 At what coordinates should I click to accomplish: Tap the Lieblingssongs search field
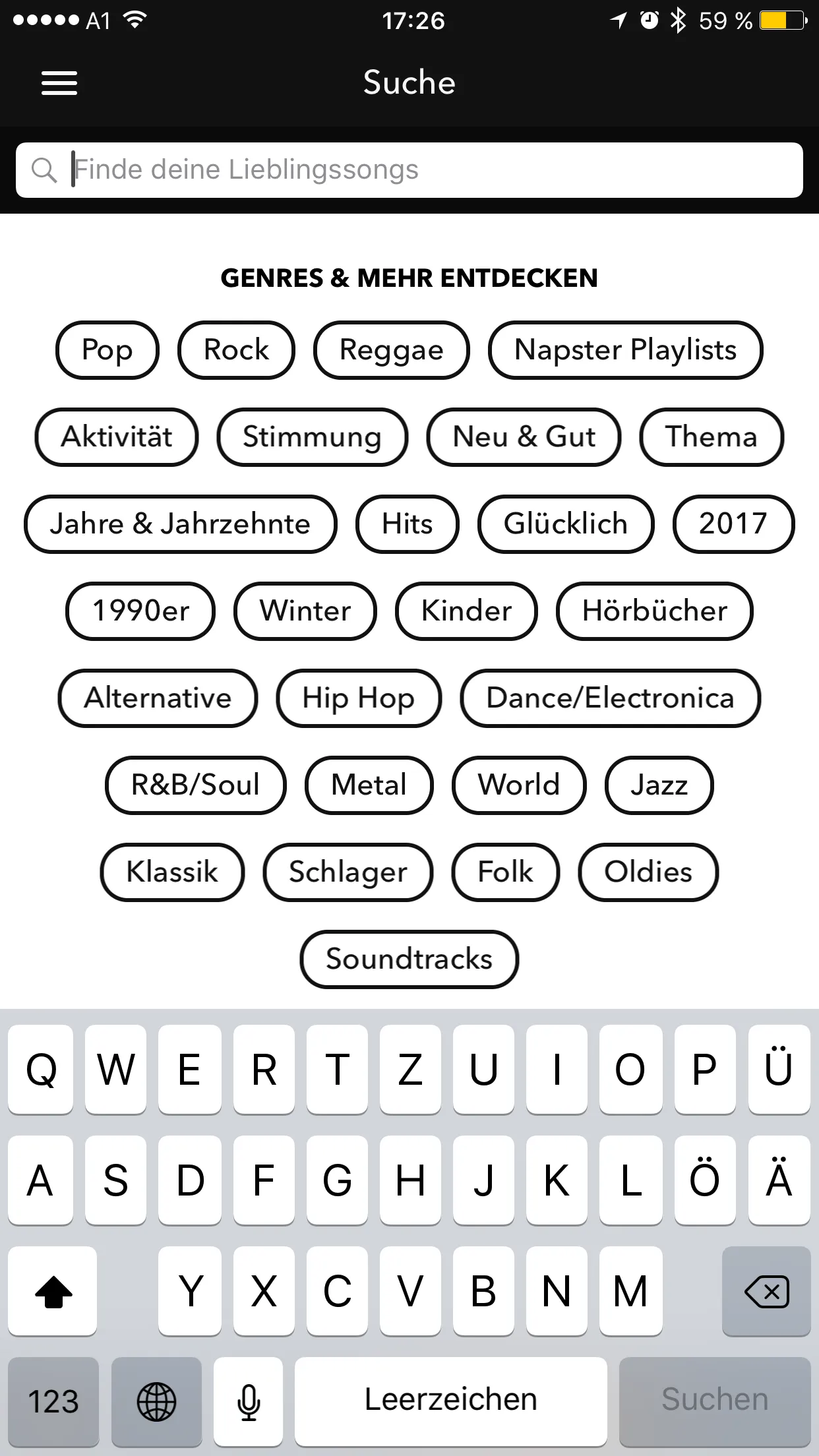[x=409, y=170]
